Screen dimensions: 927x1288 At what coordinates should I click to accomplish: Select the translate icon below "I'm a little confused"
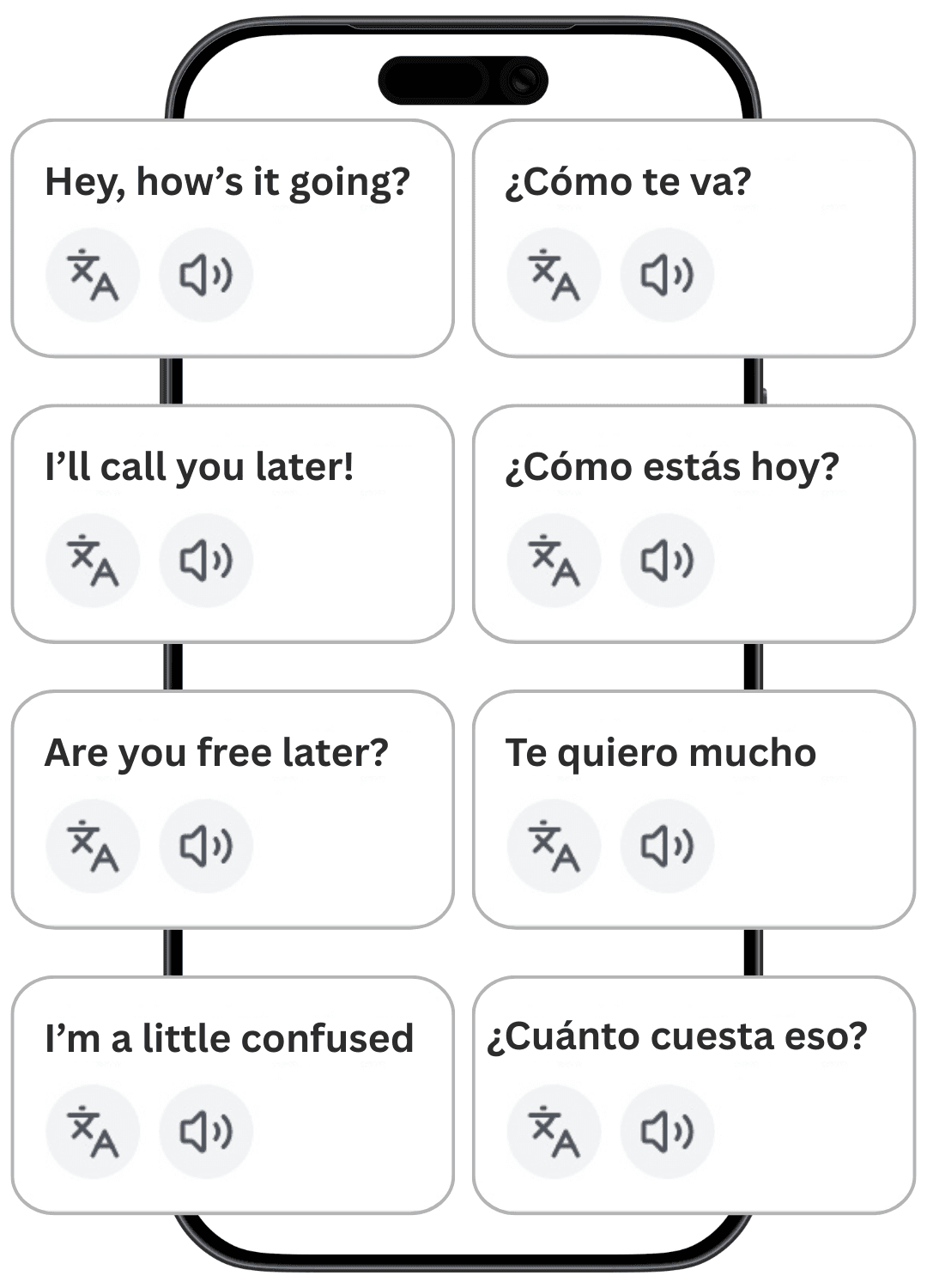[x=93, y=1131]
